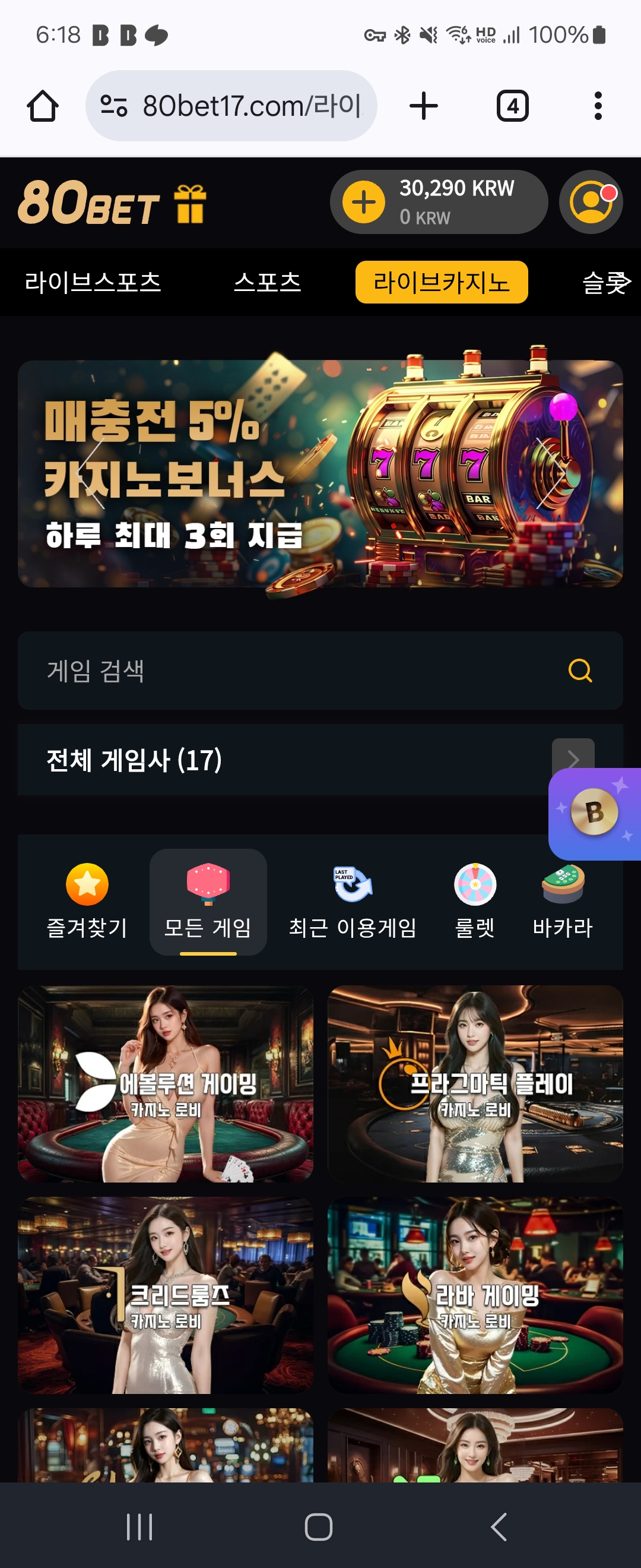Tap the gift box rewards icon

[x=191, y=203]
